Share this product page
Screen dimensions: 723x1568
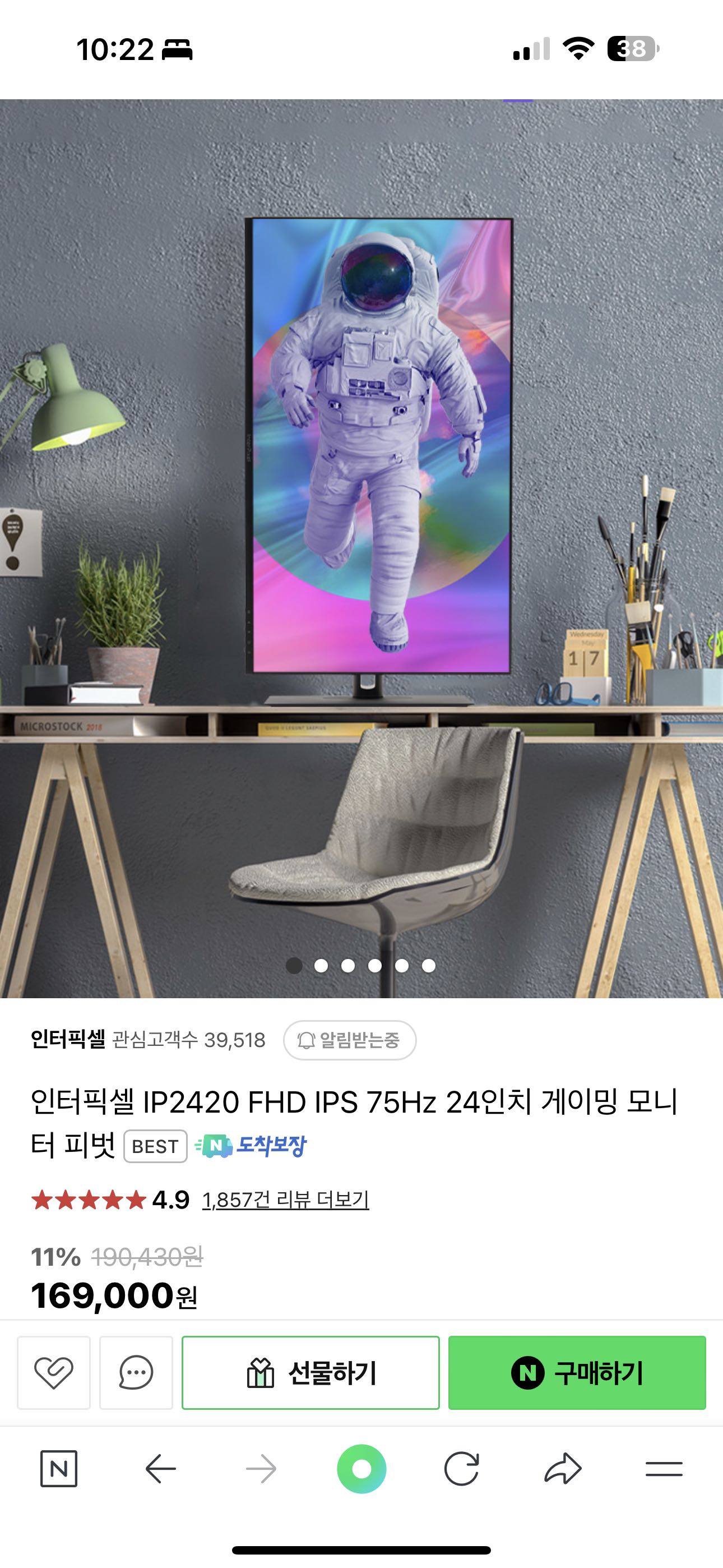(563, 1469)
